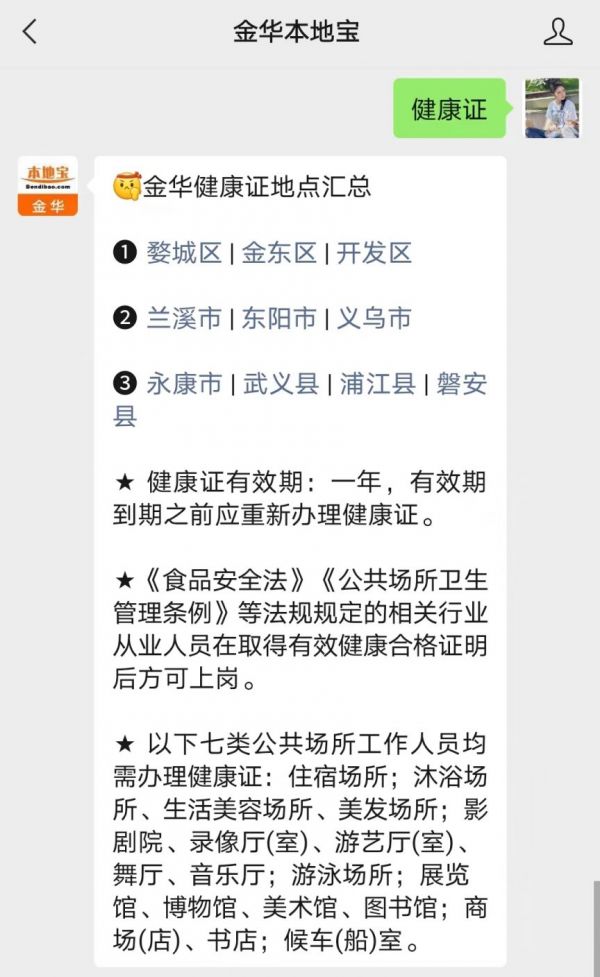
Task: Open the 永康市 link
Action: click(184, 384)
